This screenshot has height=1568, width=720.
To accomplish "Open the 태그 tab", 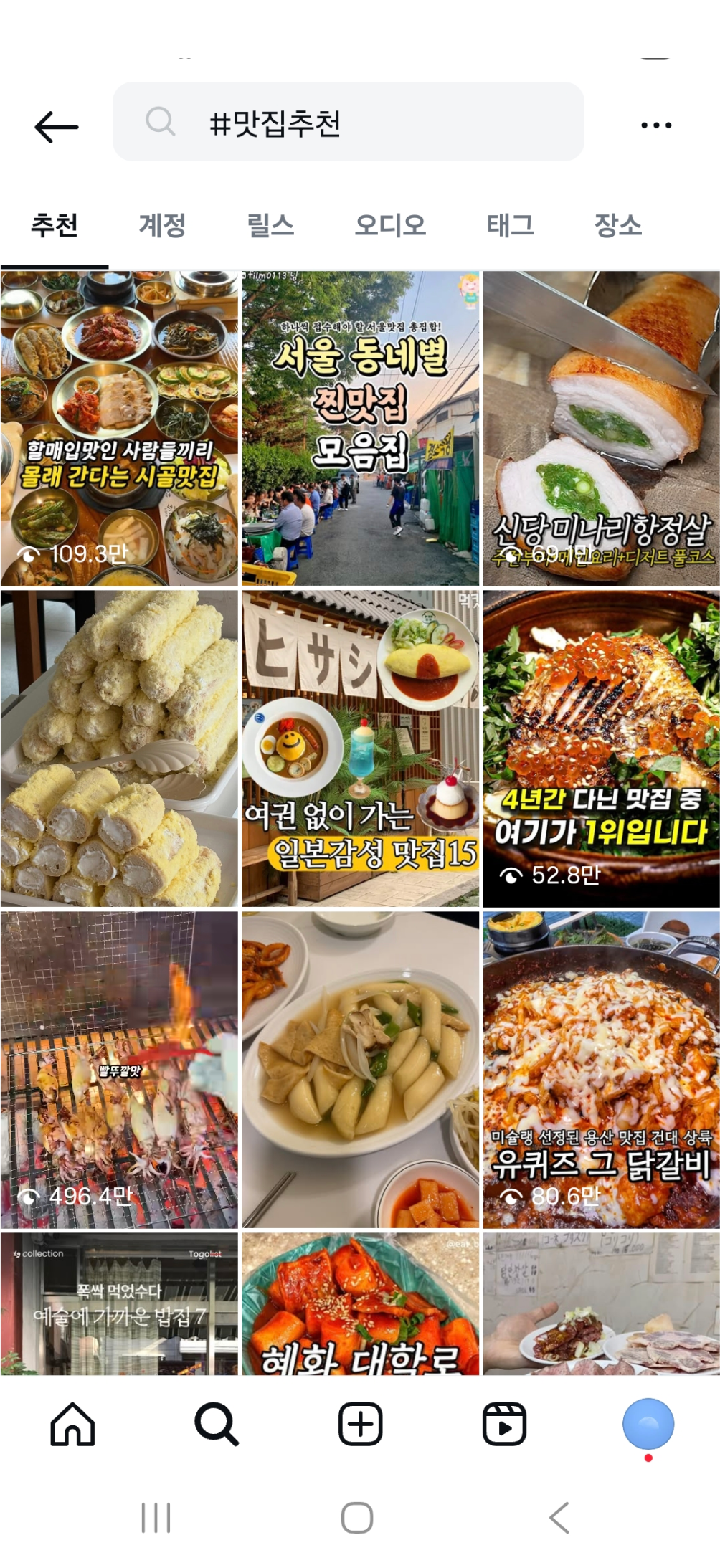I will click(x=510, y=226).
